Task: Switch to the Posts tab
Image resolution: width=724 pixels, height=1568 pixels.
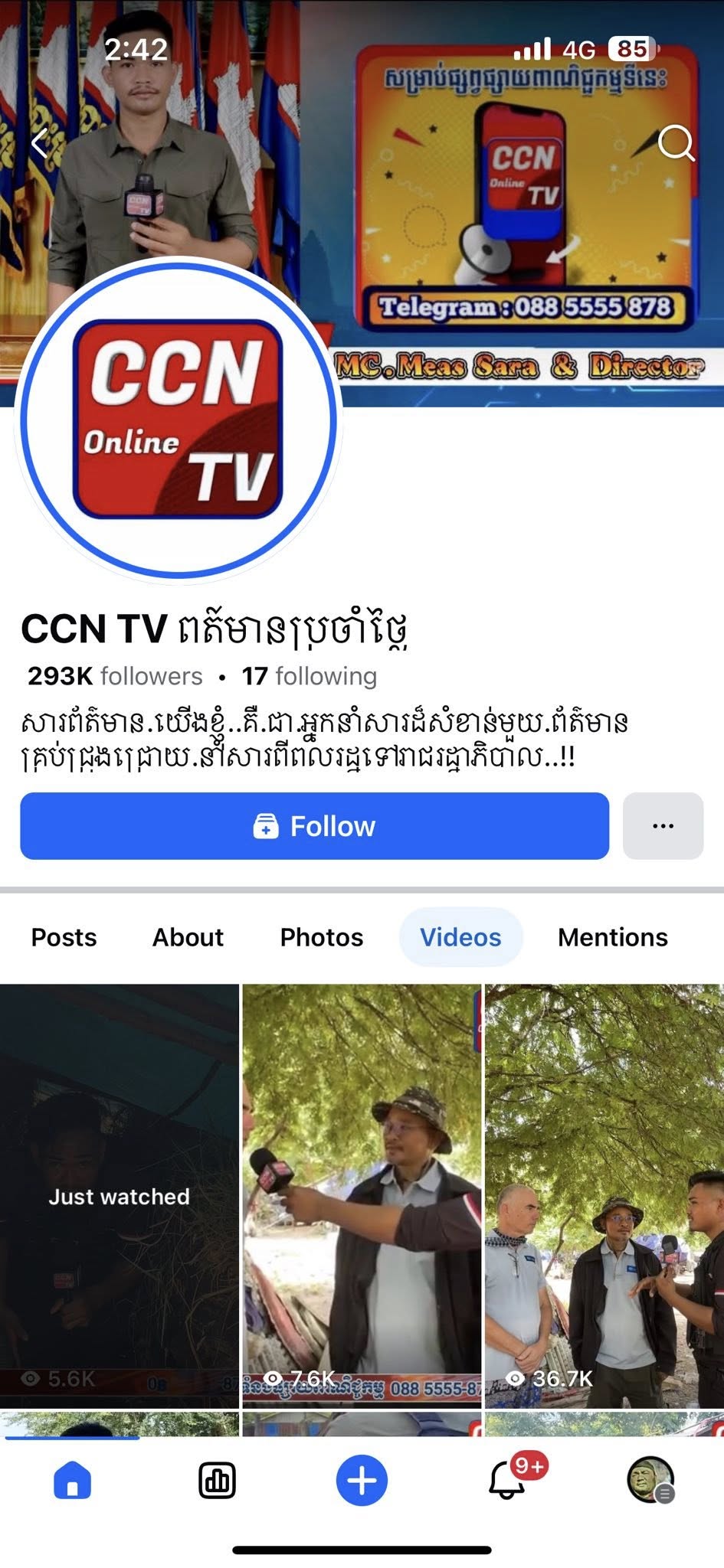Action: [x=64, y=937]
